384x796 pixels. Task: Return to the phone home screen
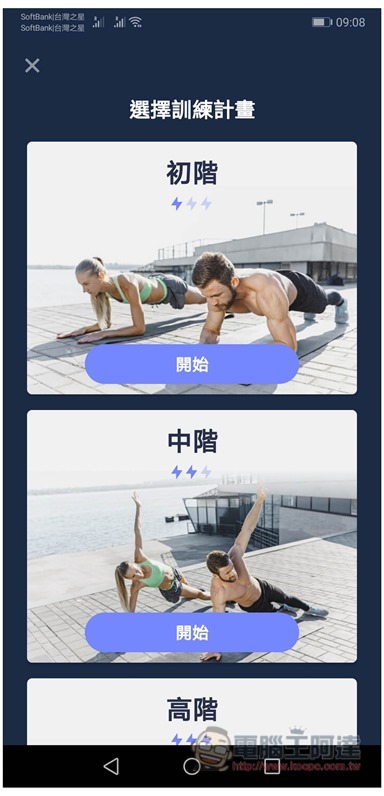[x=191, y=766]
